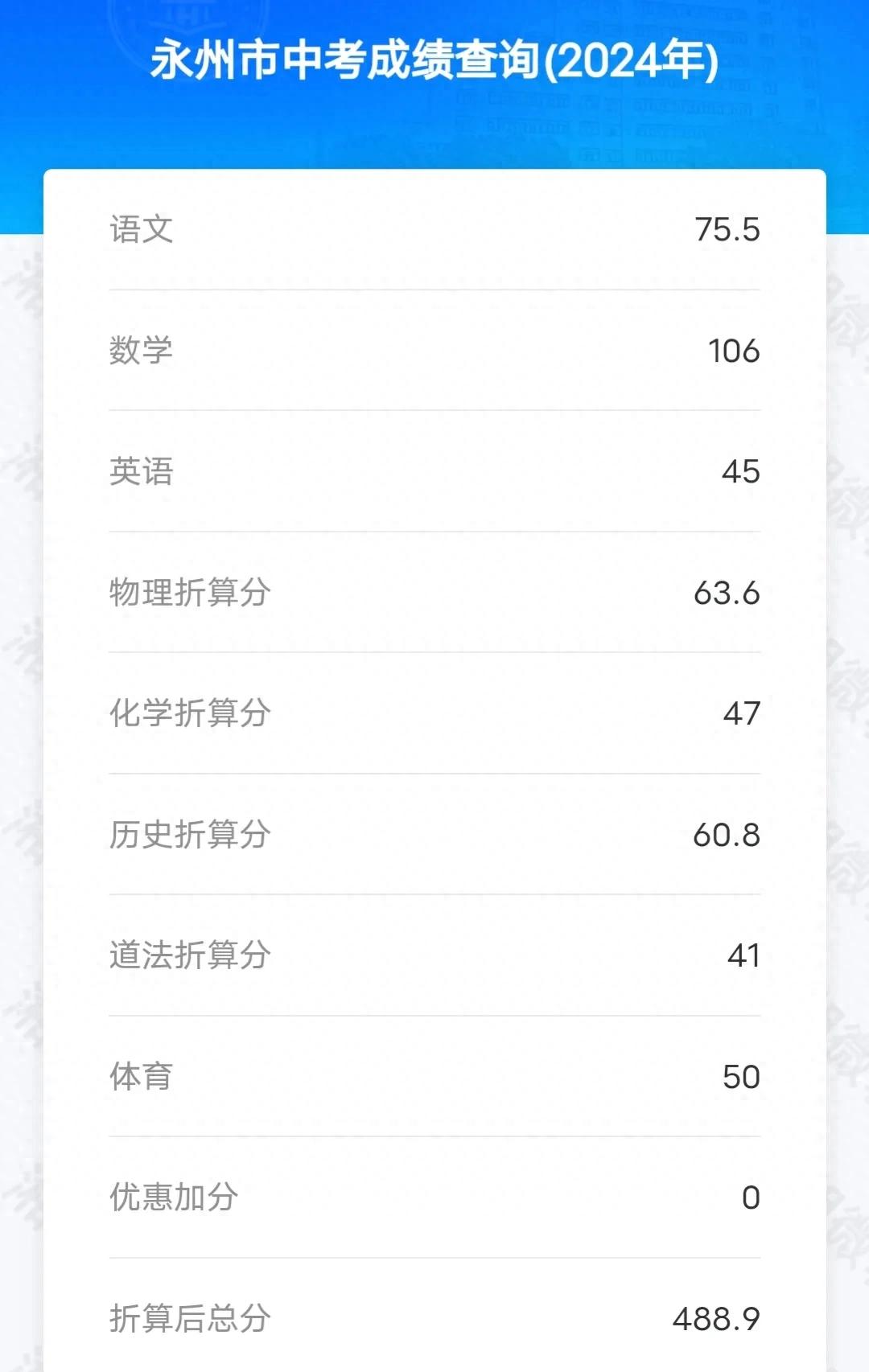Select the 折算后总分 row label

tap(192, 1317)
